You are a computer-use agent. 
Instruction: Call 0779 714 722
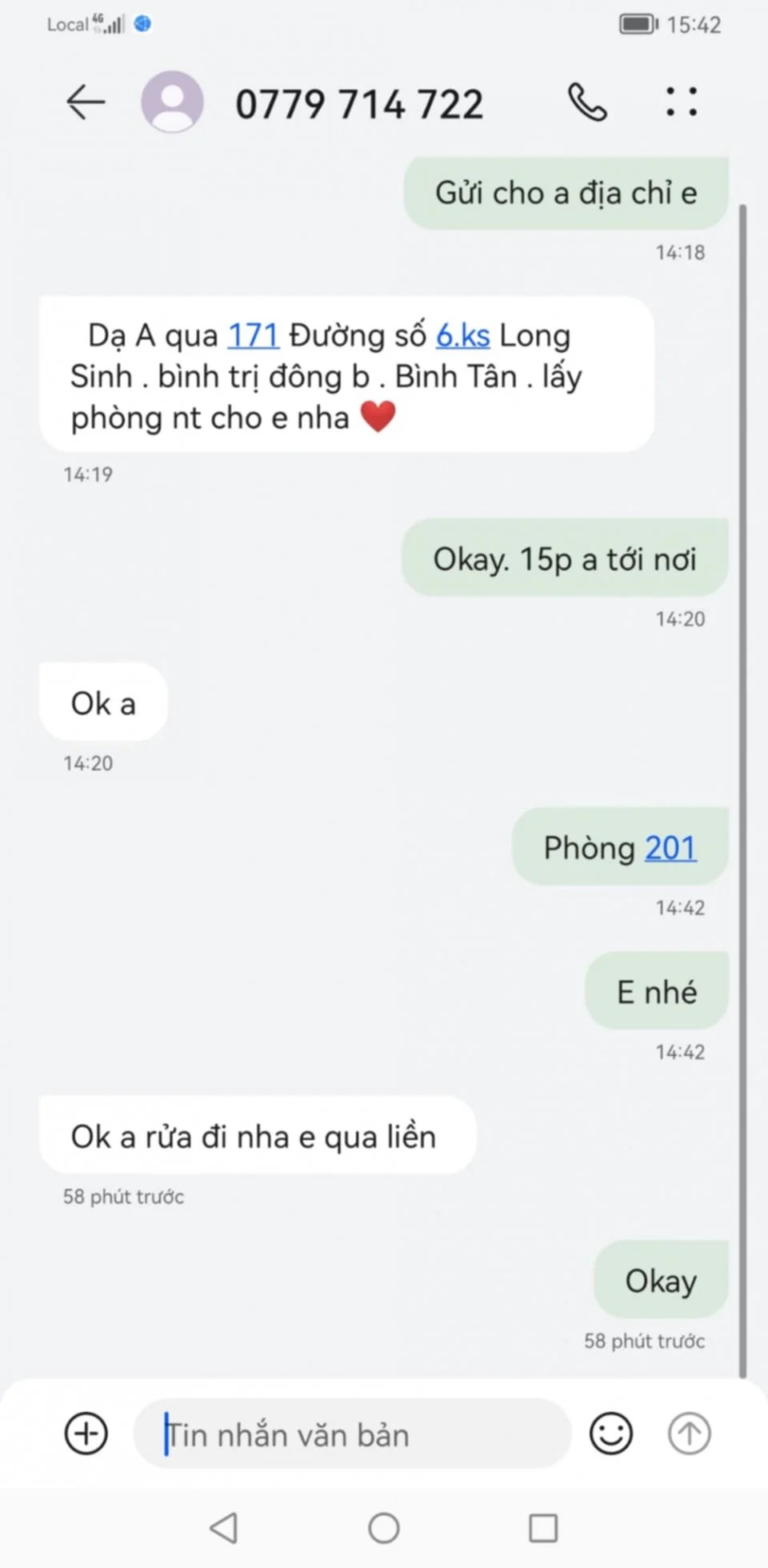[x=588, y=102]
